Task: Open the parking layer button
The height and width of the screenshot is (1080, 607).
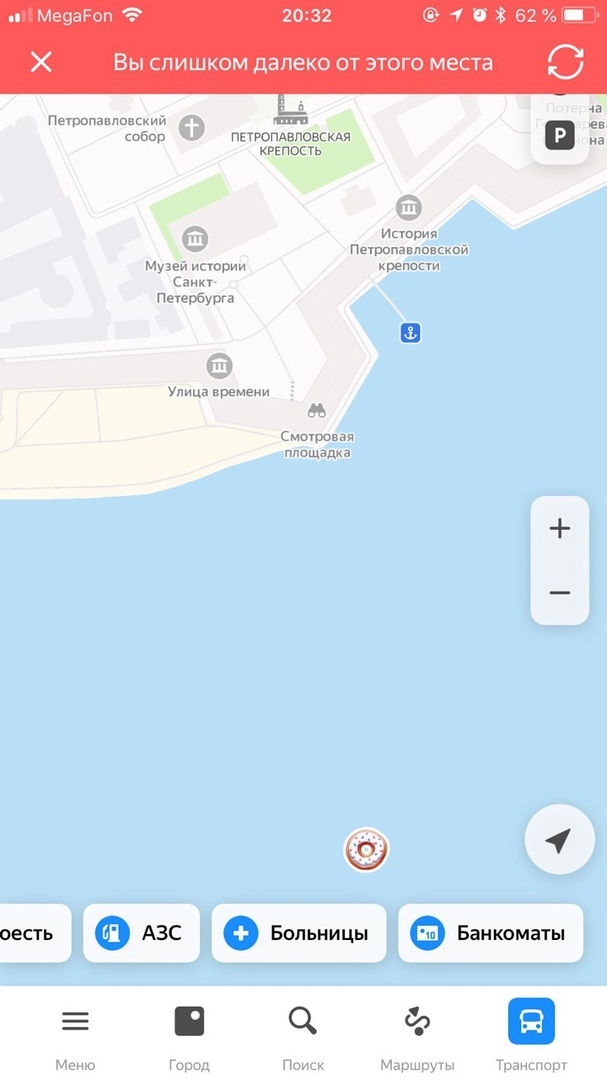Action: click(559, 134)
